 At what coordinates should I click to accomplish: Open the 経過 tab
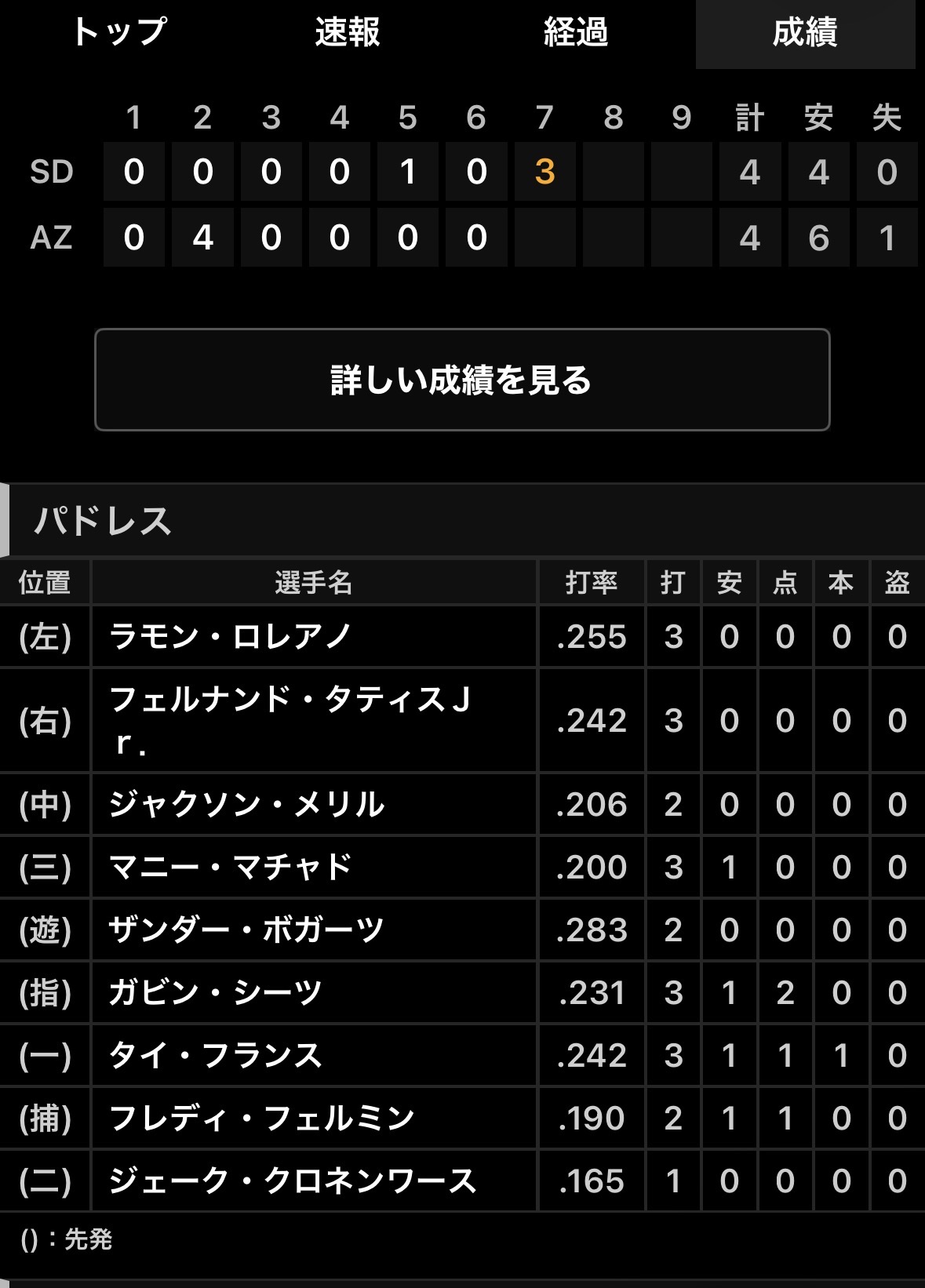[576, 33]
